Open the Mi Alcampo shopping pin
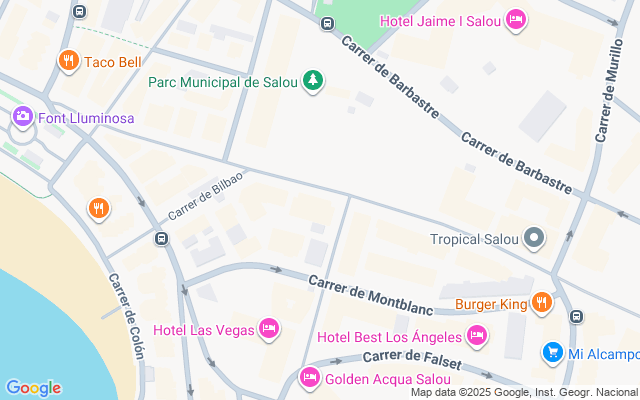640x400 pixels. (x=553, y=353)
